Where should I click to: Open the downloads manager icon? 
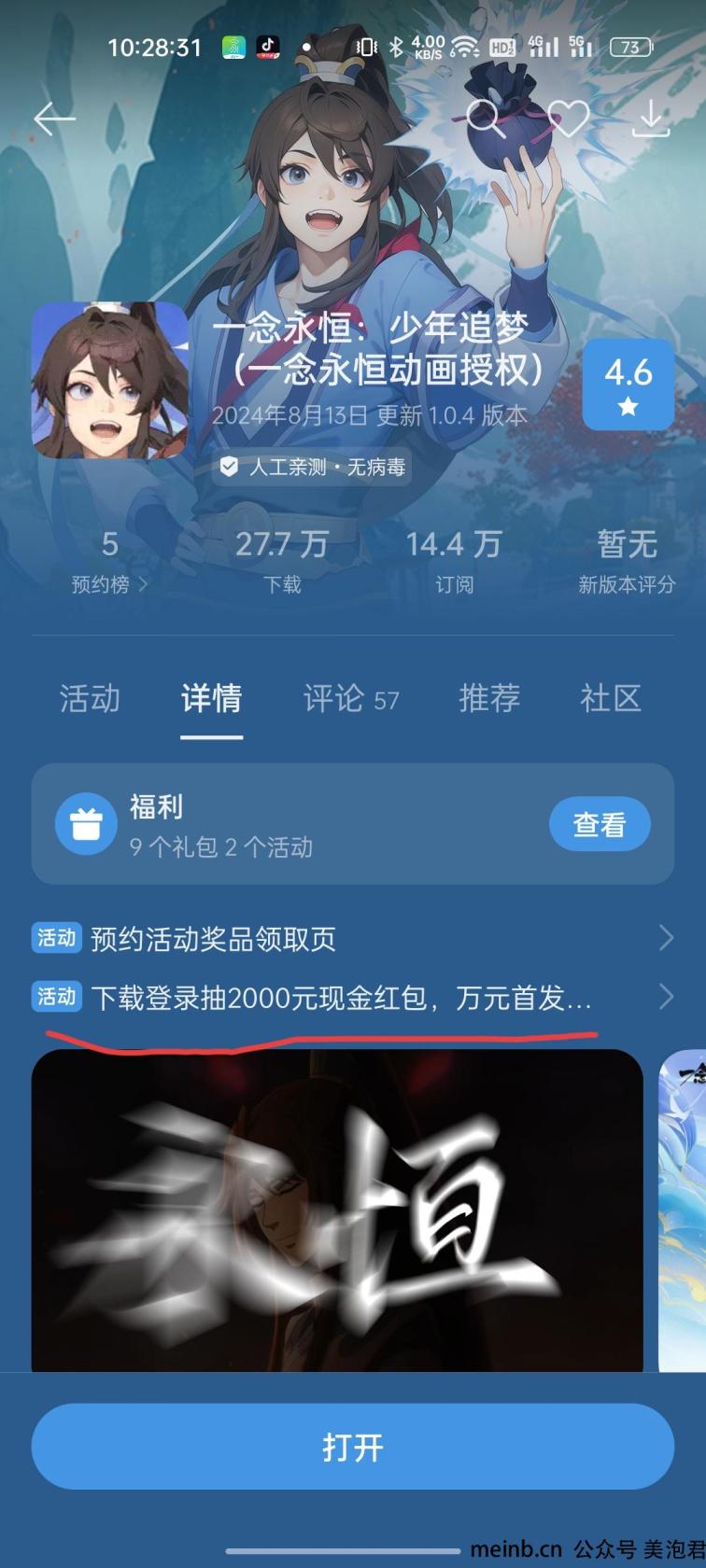[x=650, y=119]
